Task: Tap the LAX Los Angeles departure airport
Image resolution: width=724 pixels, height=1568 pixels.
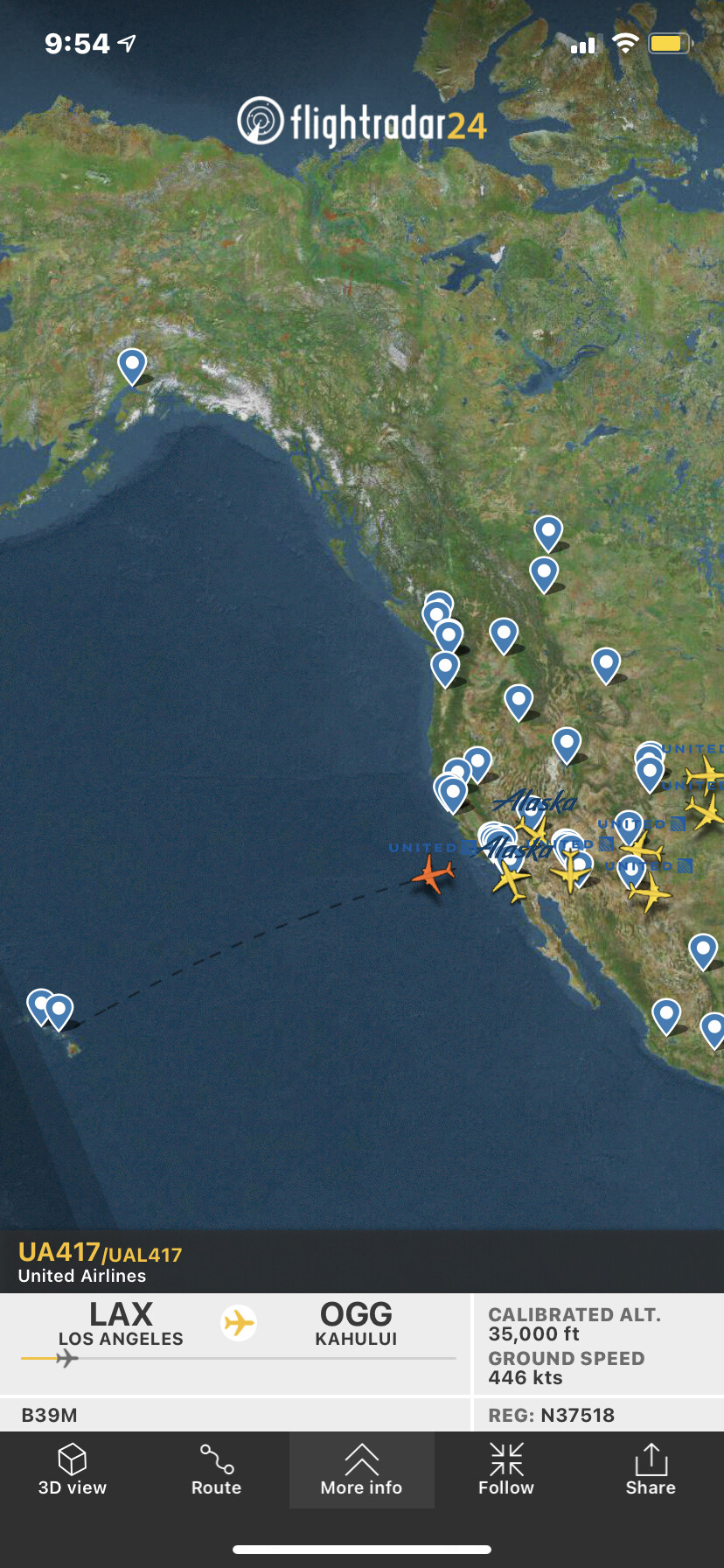Action: tap(121, 1324)
